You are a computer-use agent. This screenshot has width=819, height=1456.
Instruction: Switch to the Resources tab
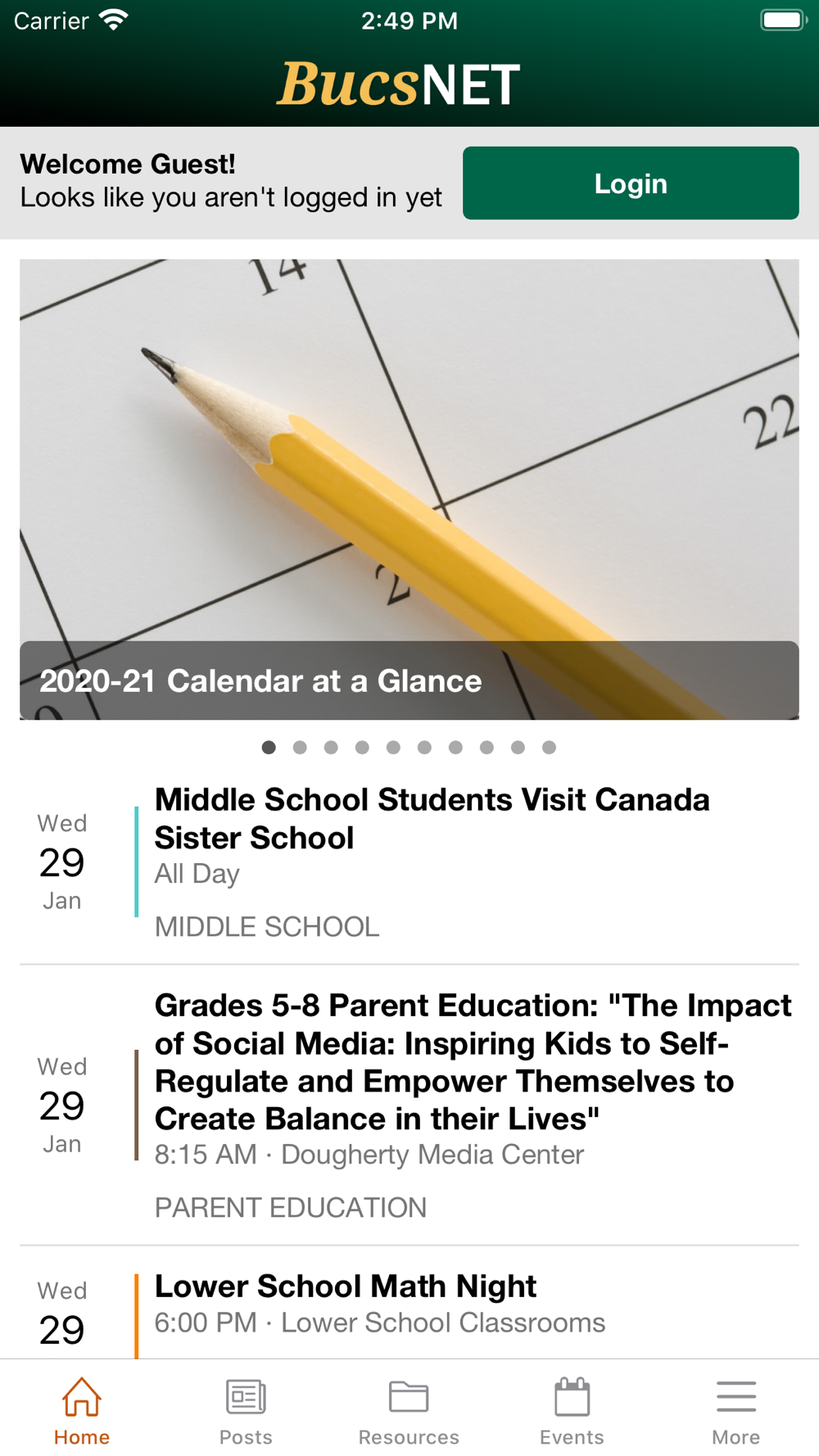coord(409,1411)
